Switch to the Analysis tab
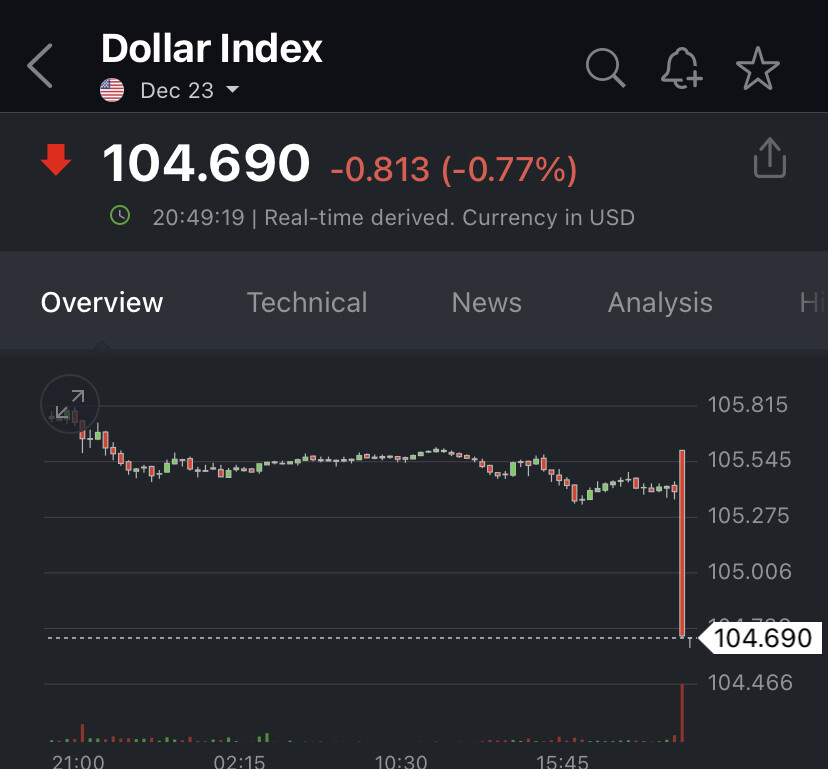 [660, 302]
